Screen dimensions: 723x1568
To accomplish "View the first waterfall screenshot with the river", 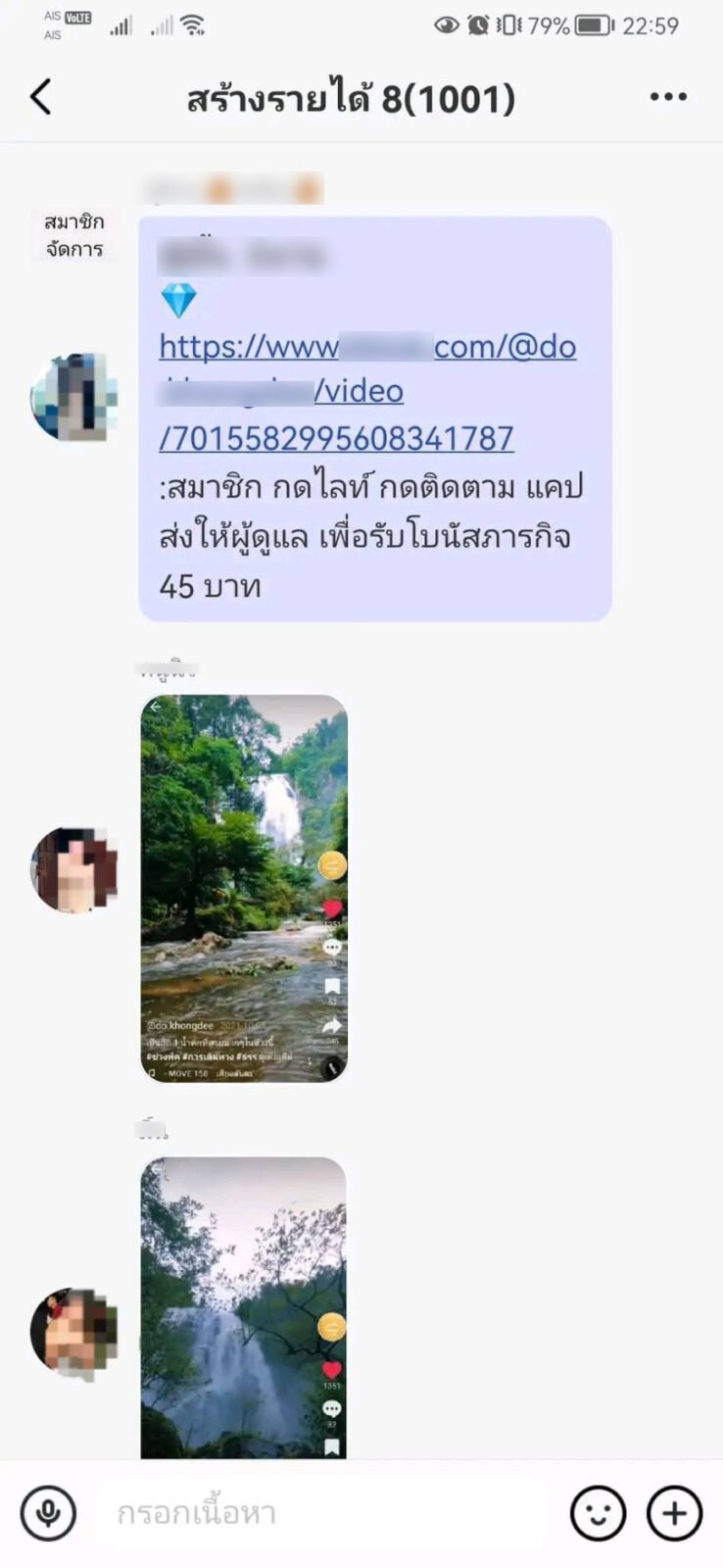I will pos(244,888).
